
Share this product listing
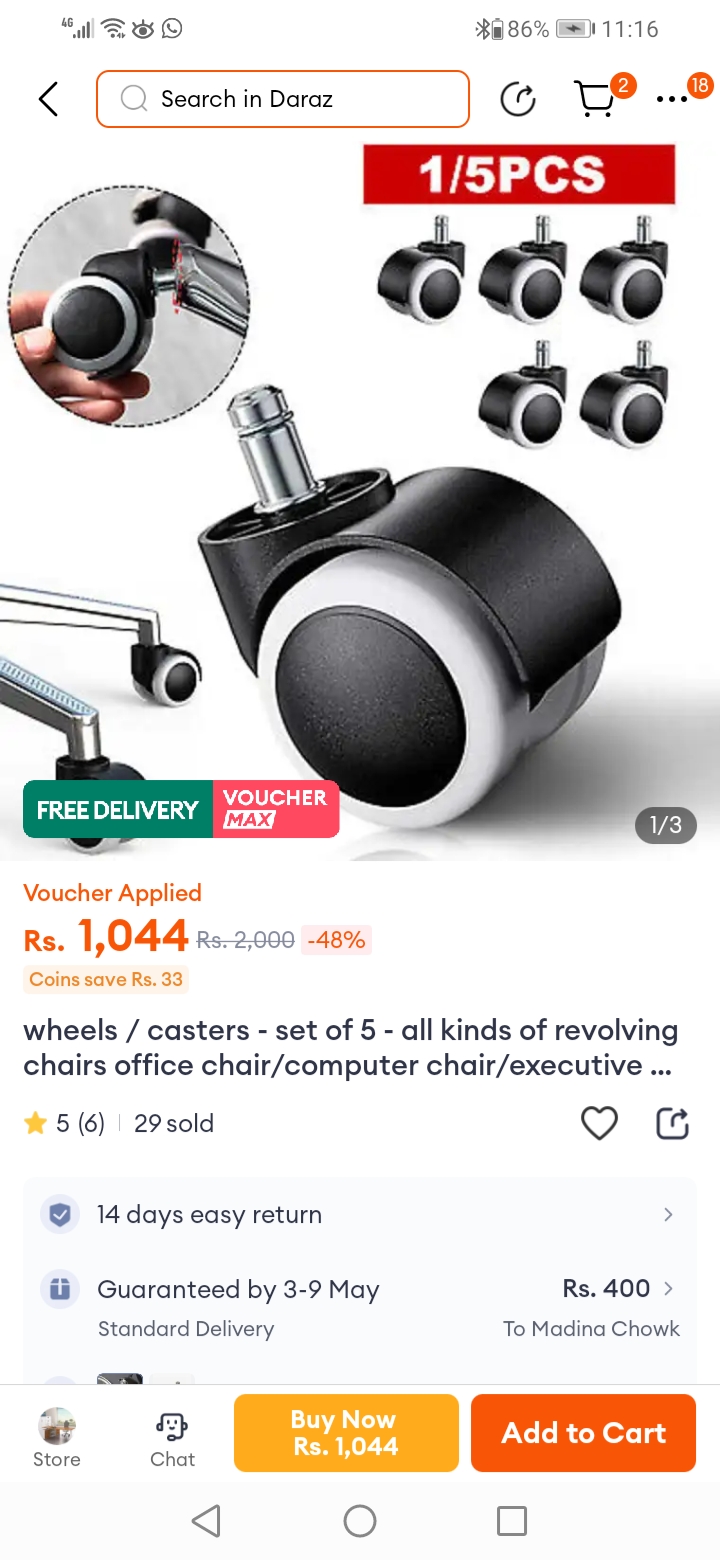[x=672, y=1123]
